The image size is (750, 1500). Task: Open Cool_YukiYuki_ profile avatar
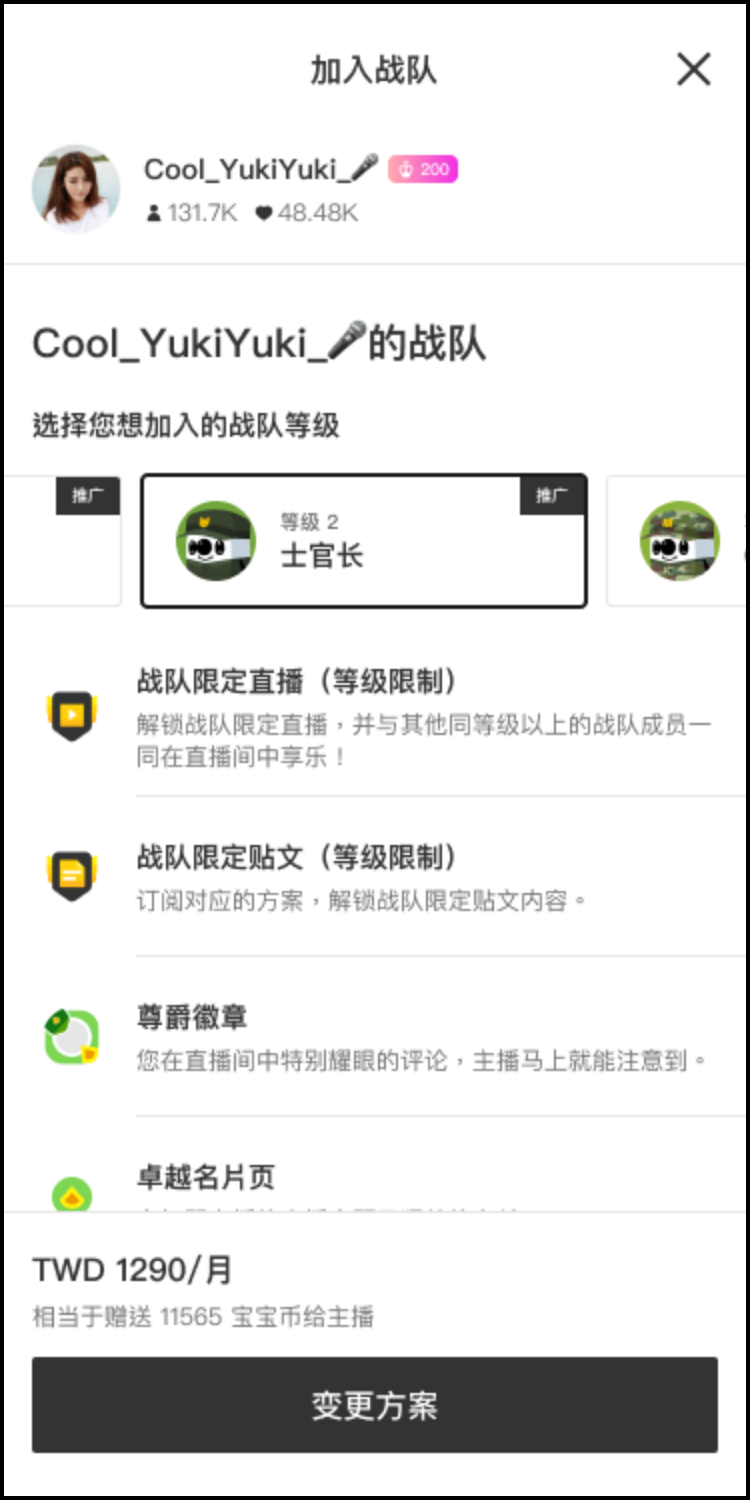coord(76,189)
